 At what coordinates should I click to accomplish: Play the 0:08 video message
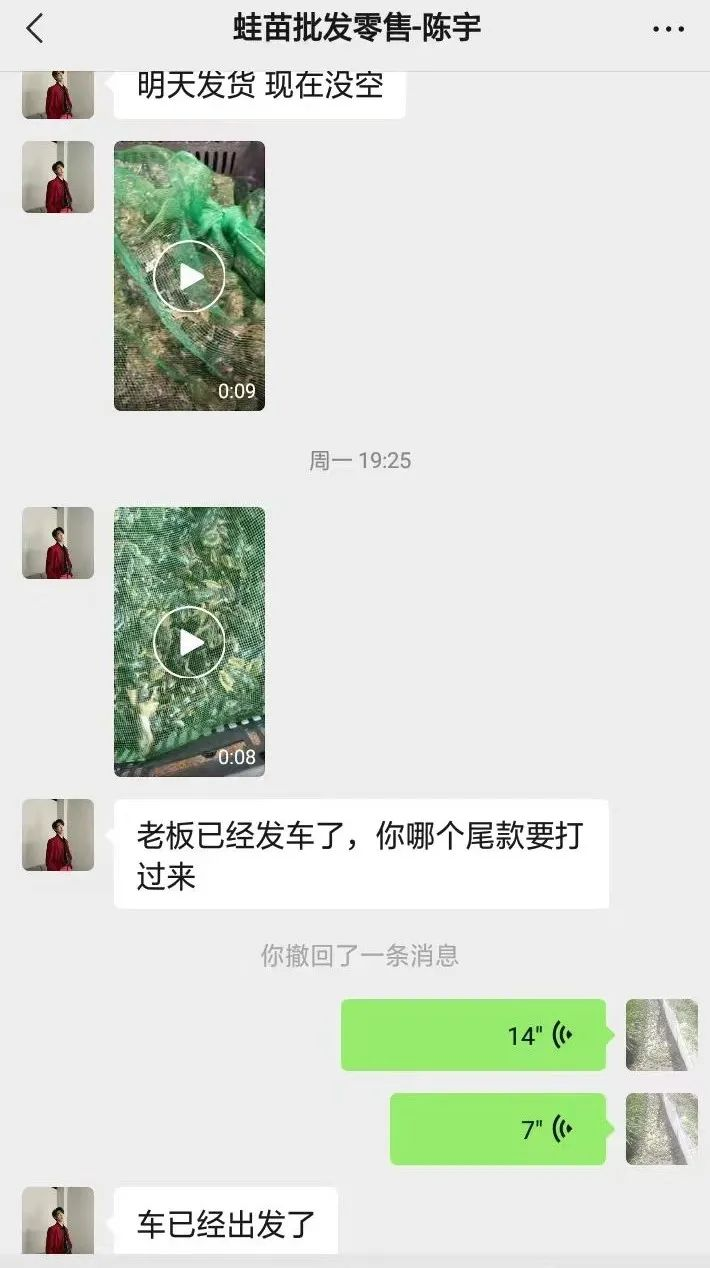[x=189, y=642]
